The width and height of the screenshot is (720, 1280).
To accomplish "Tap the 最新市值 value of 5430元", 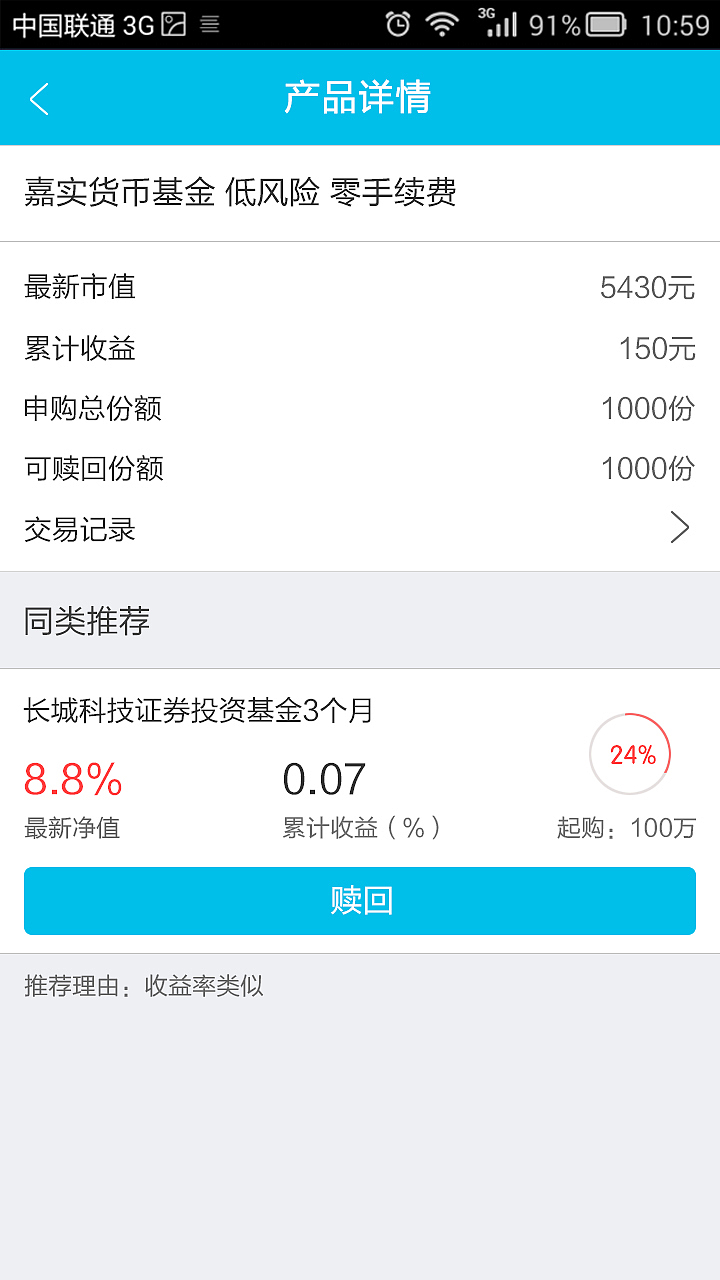I will point(647,287).
